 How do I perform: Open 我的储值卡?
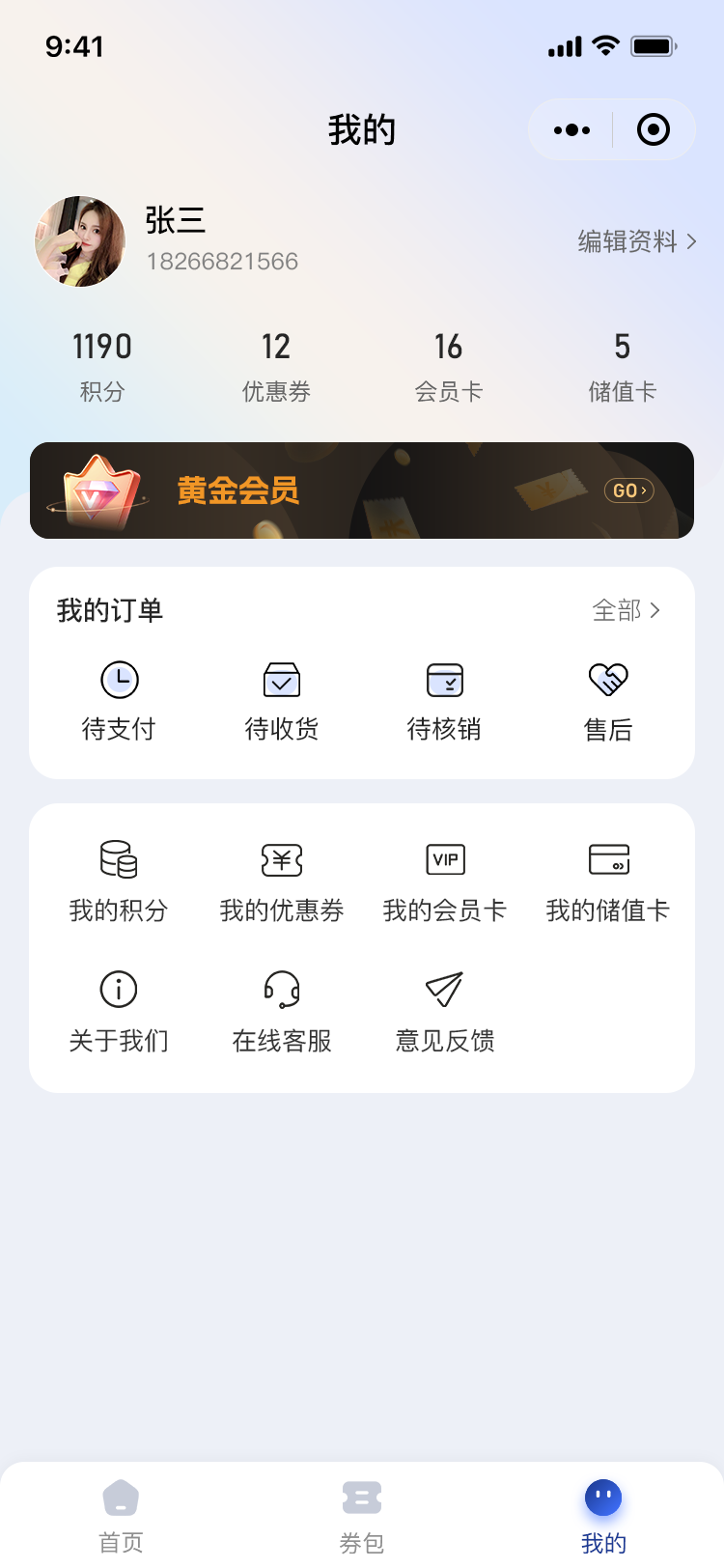click(x=608, y=881)
